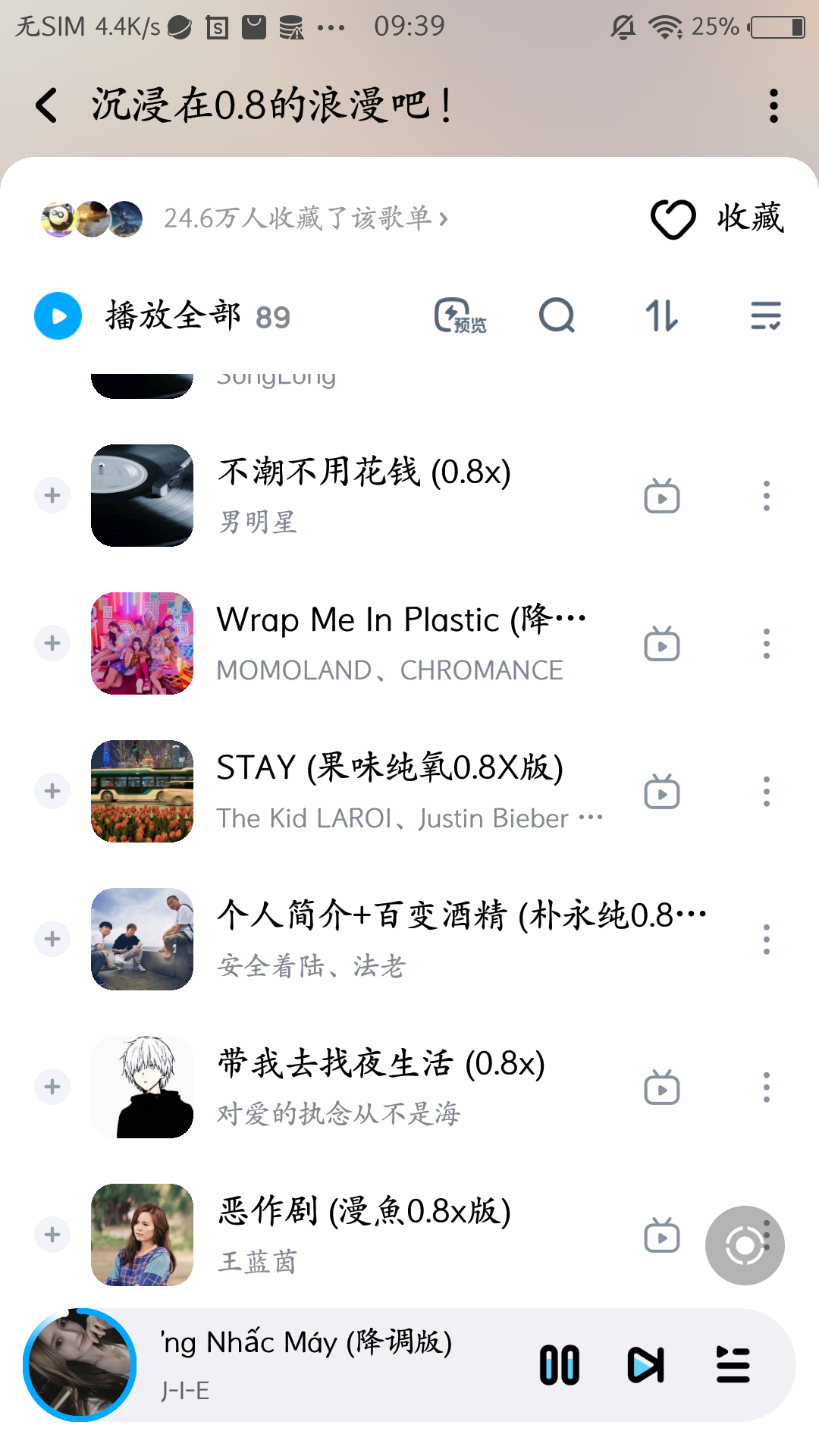This screenshot has width=819, height=1456.
Task: Play all 89 songs
Action: [58, 316]
